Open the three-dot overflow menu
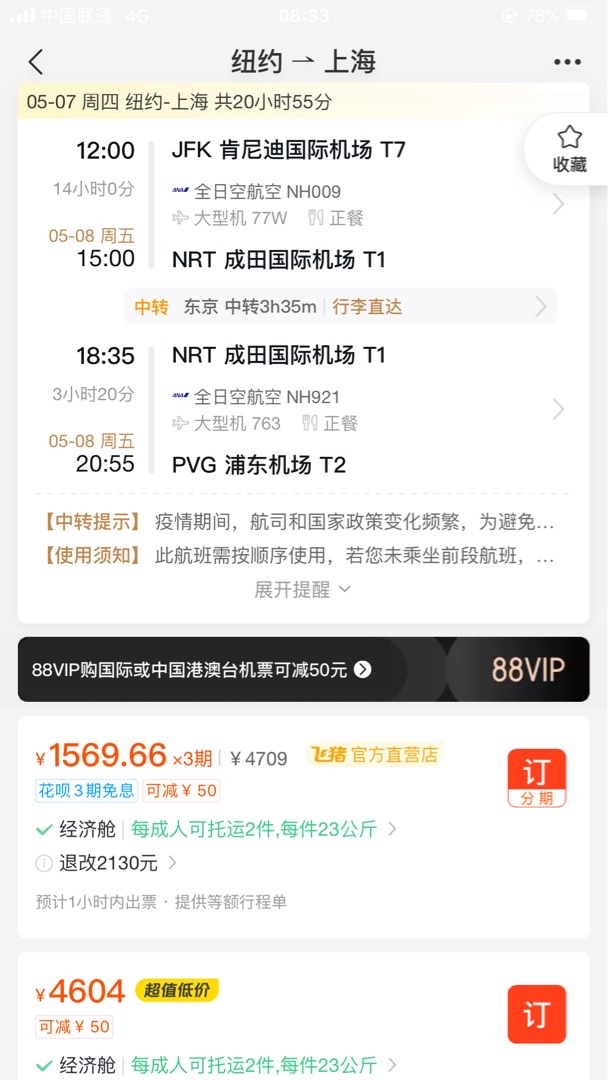The height and width of the screenshot is (1080, 608). pyautogui.click(x=567, y=63)
